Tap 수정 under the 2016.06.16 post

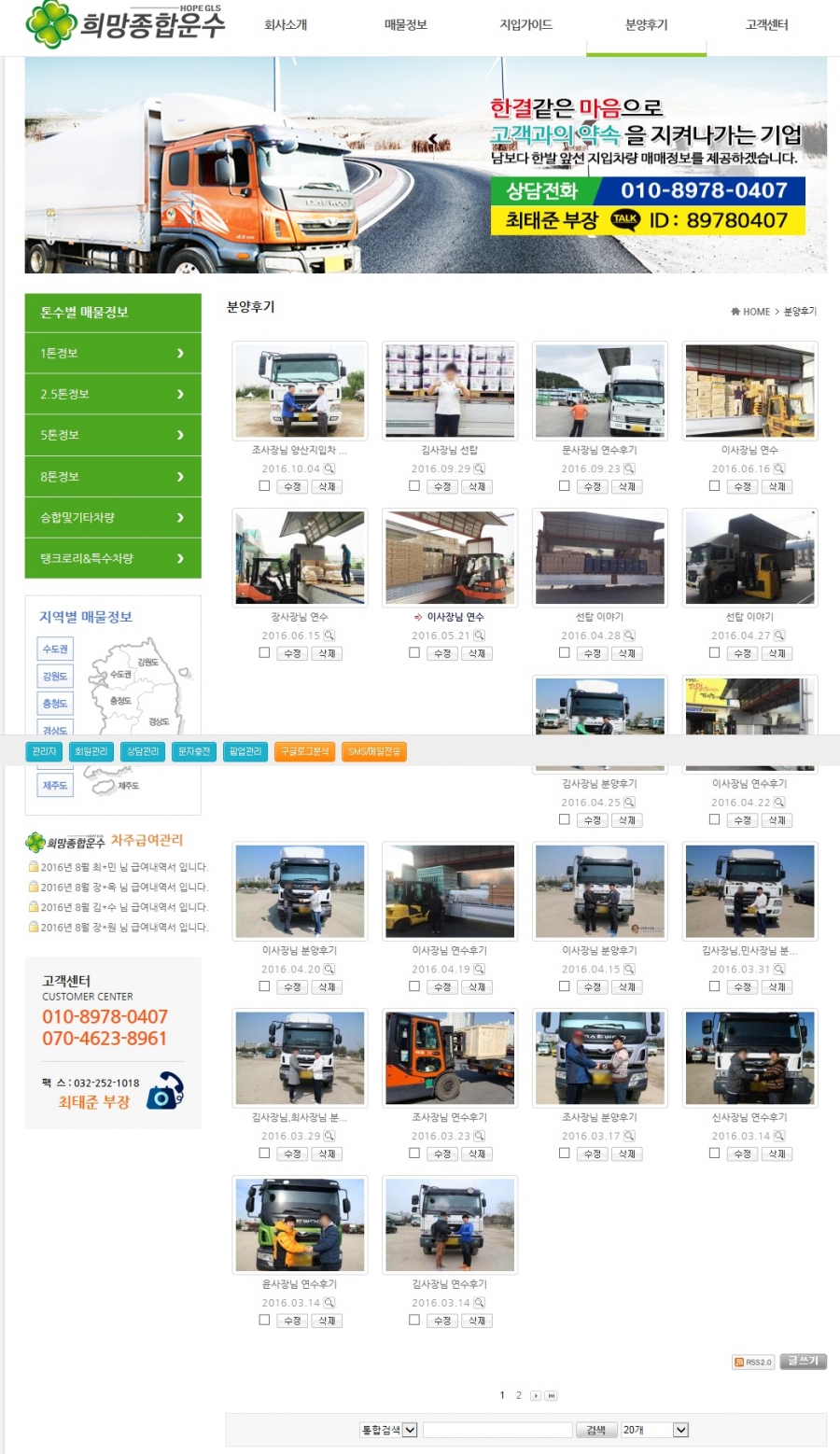point(742,487)
